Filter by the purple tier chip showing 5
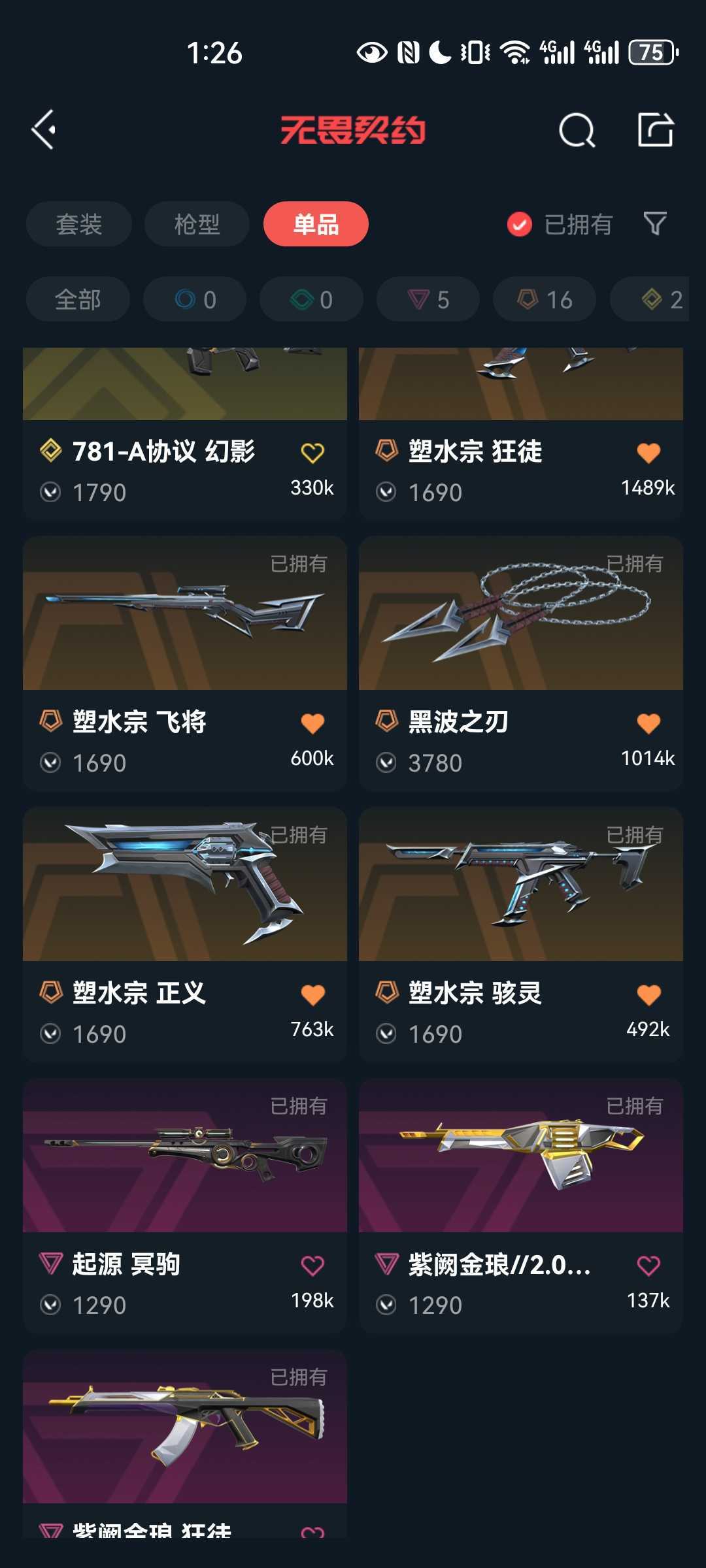This screenshot has width=706, height=1568. [x=428, y=299]
